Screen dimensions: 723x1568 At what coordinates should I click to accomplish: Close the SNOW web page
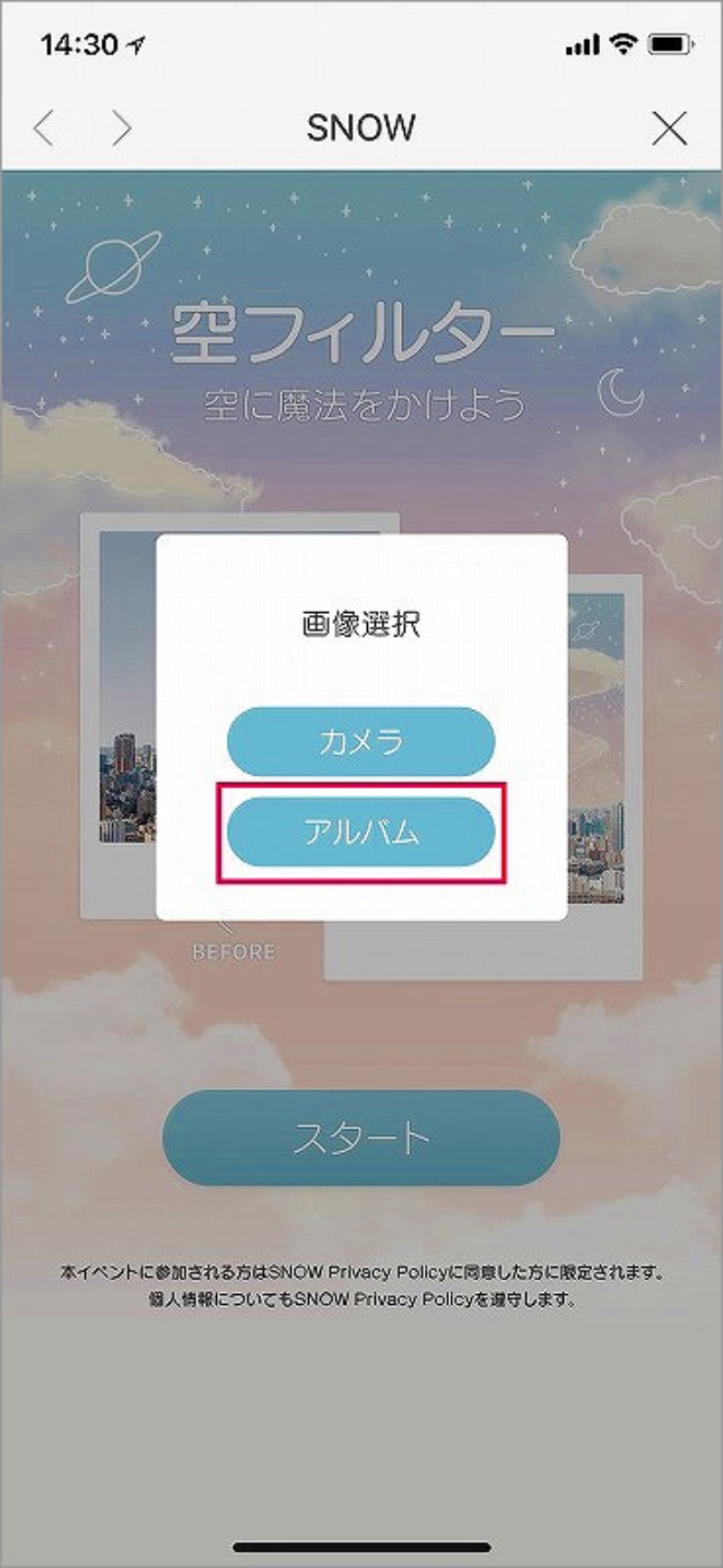tap(669, 128)
